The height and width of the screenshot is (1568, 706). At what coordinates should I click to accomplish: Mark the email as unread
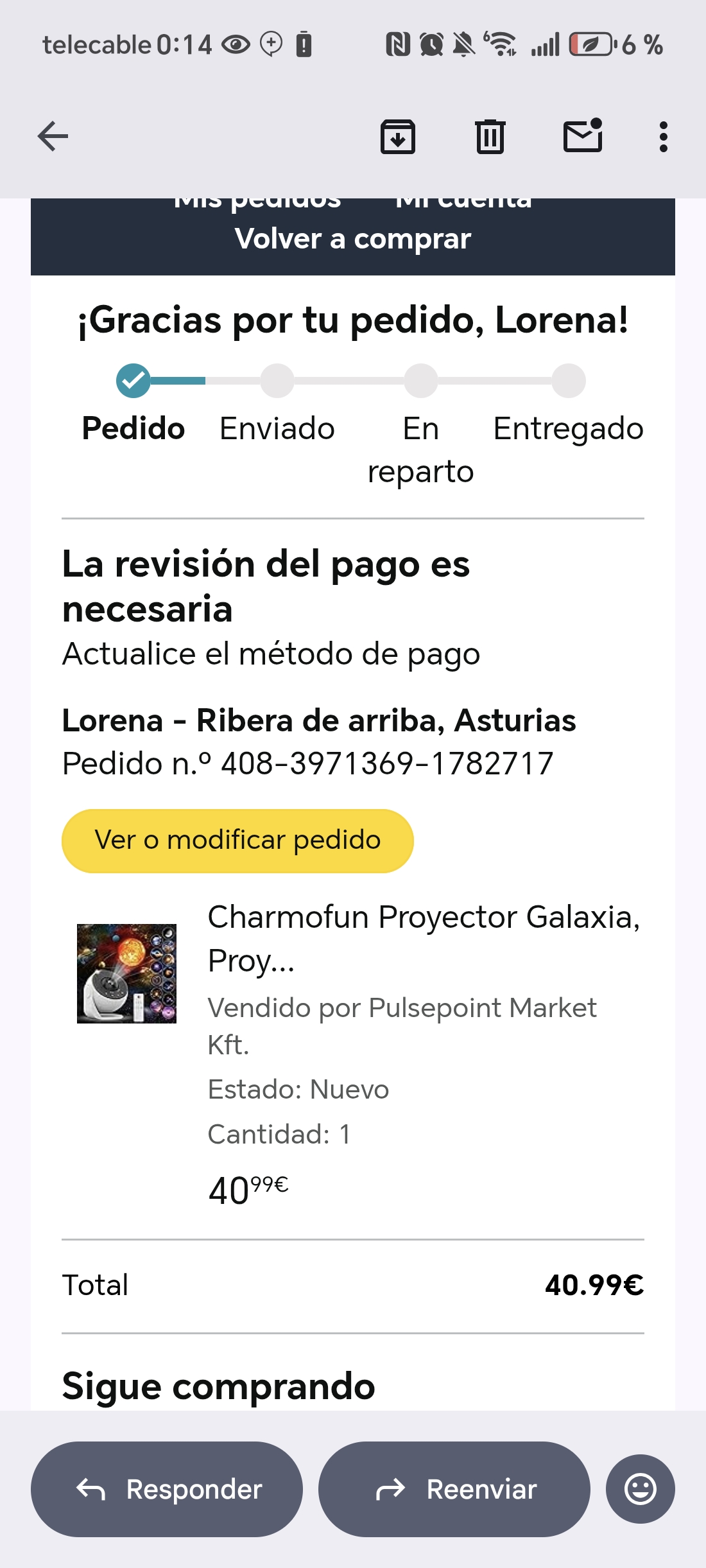[583, 136]
